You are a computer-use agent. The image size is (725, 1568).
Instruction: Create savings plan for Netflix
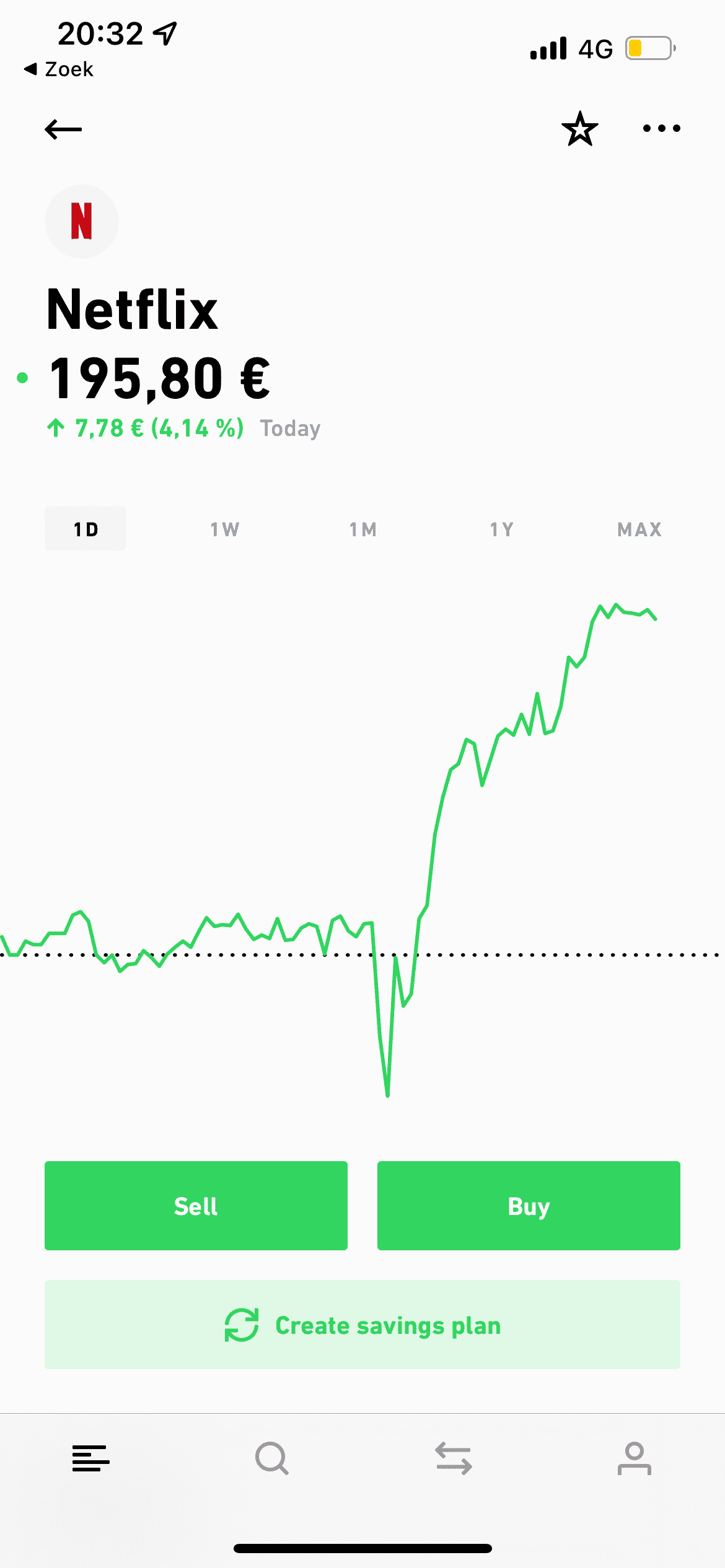(362, 1324)
